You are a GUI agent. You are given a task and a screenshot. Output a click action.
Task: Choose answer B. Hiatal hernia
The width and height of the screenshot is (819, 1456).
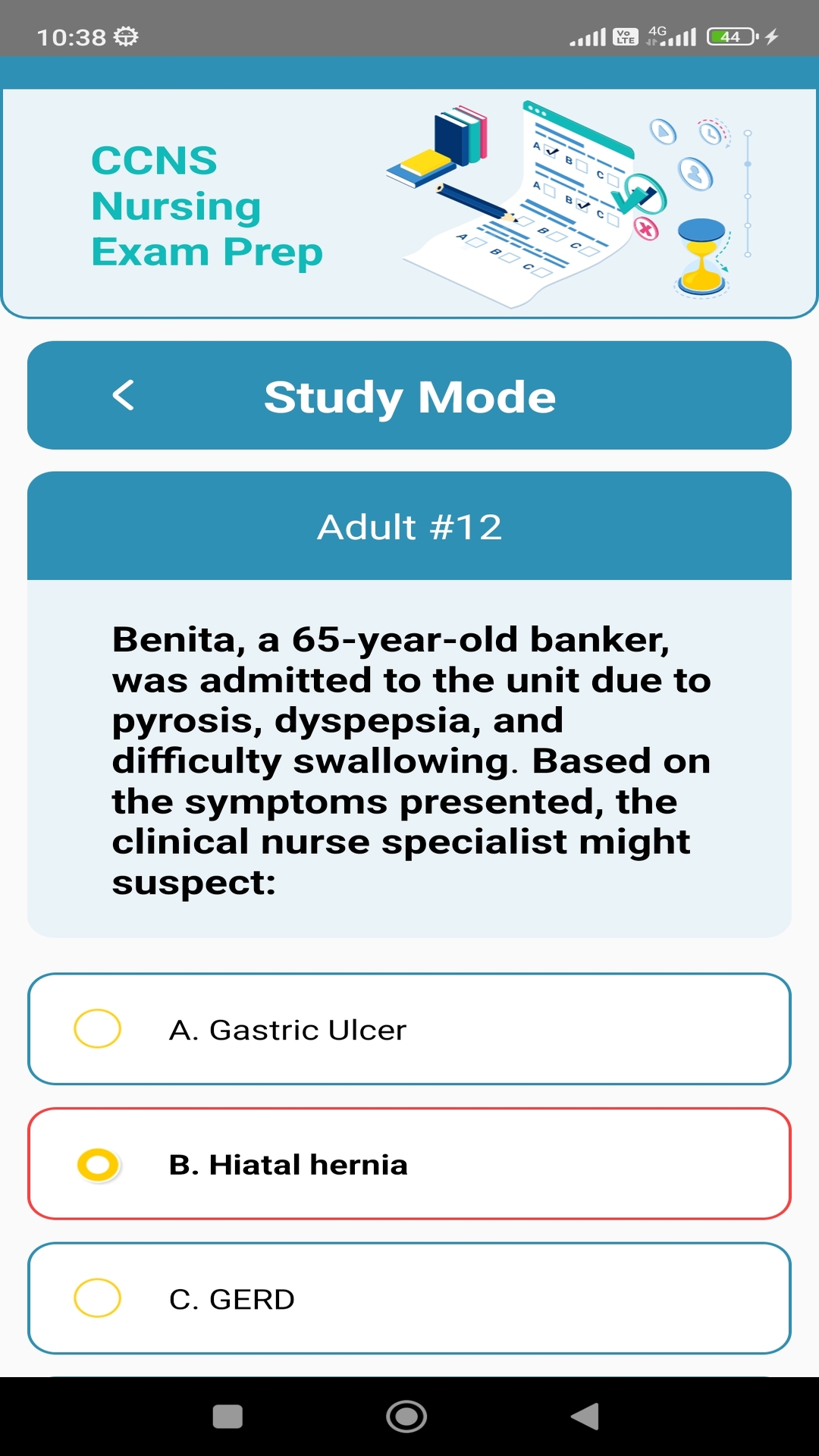click(x=409, y=1164)
